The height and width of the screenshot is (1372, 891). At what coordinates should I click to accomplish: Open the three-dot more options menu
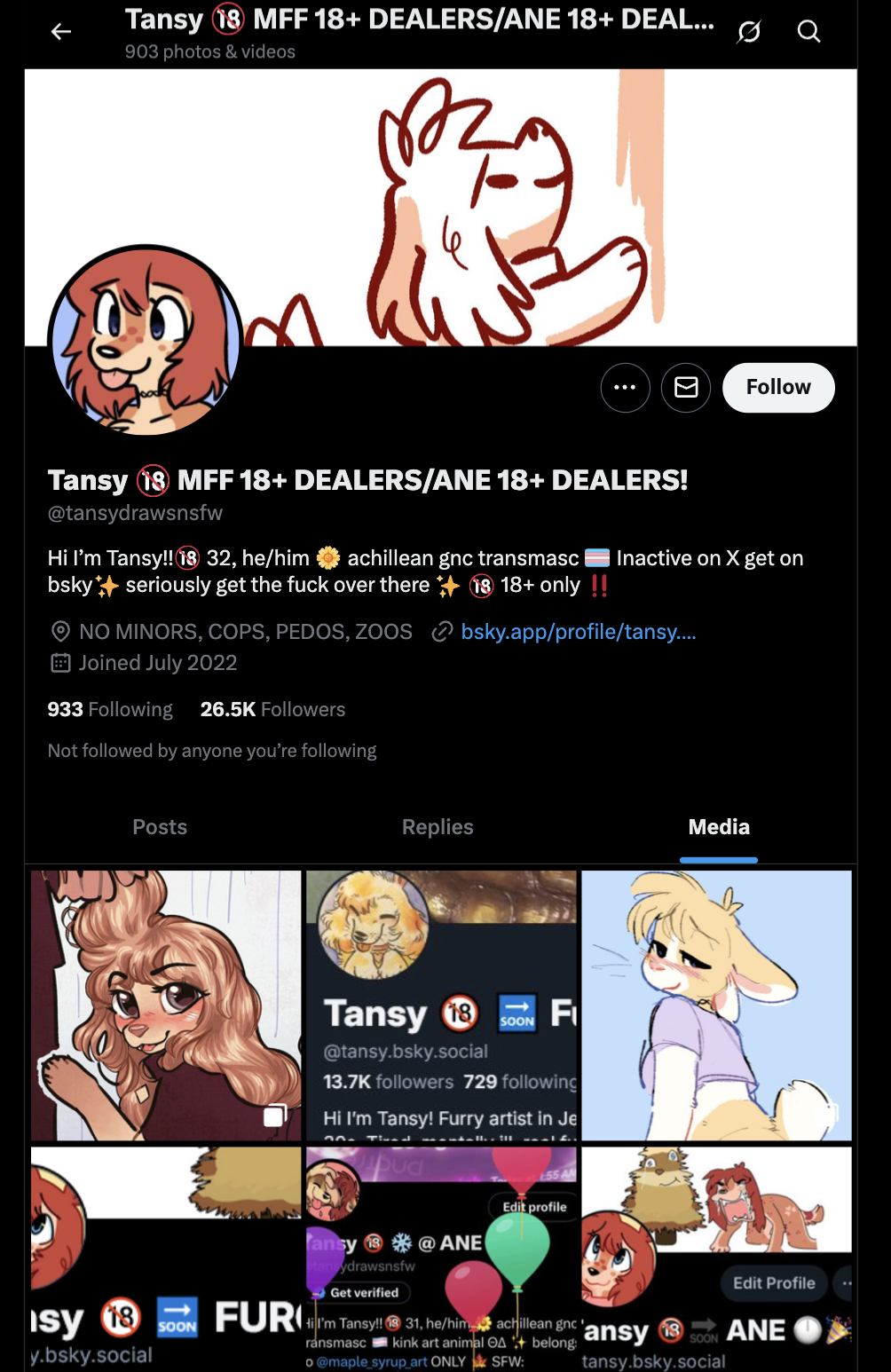pyautogui.click(x=625, y=388)
